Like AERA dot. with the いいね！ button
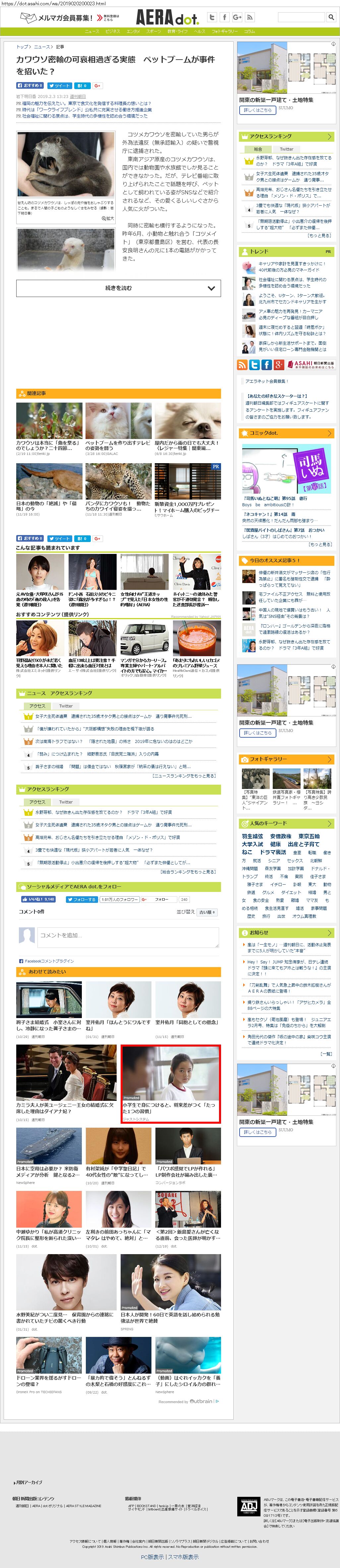Image resolution: width=340 pixels, height=1568 pixels. 38,899
